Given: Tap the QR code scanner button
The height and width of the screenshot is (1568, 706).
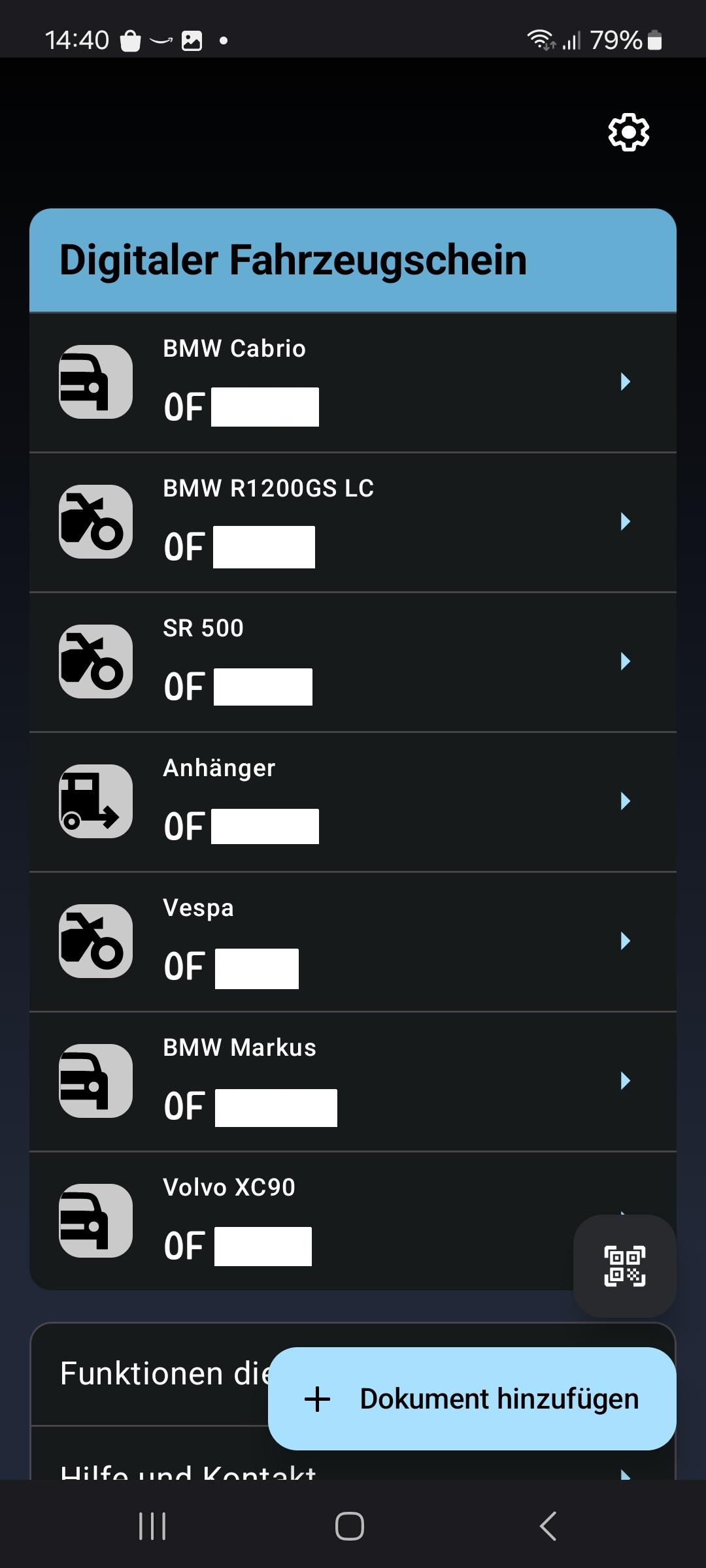Looking at the screenshot, I should [x=624, y=1266].
